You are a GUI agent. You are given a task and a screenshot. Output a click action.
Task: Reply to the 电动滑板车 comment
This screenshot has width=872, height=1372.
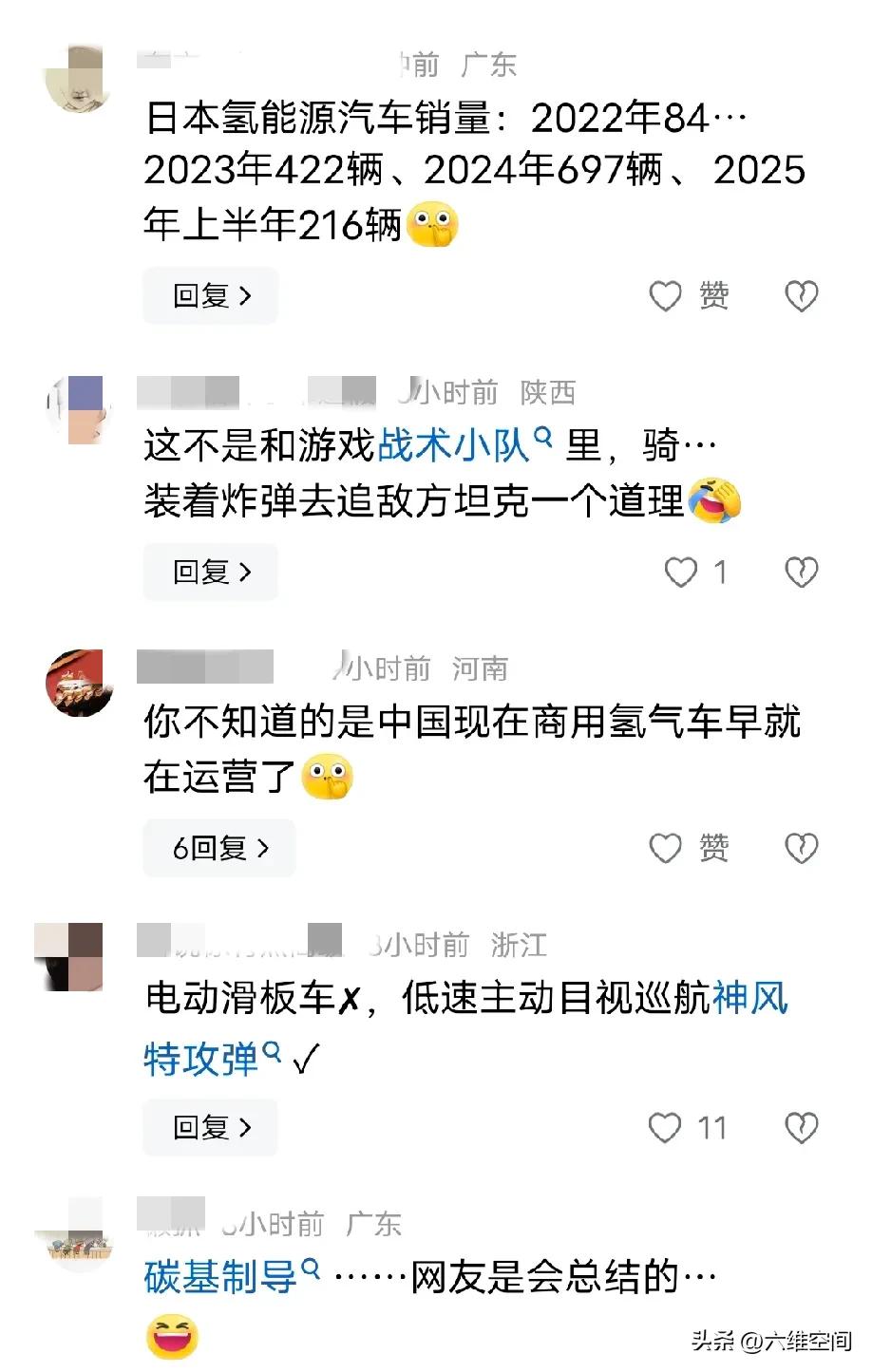[x=210, y=1127]
